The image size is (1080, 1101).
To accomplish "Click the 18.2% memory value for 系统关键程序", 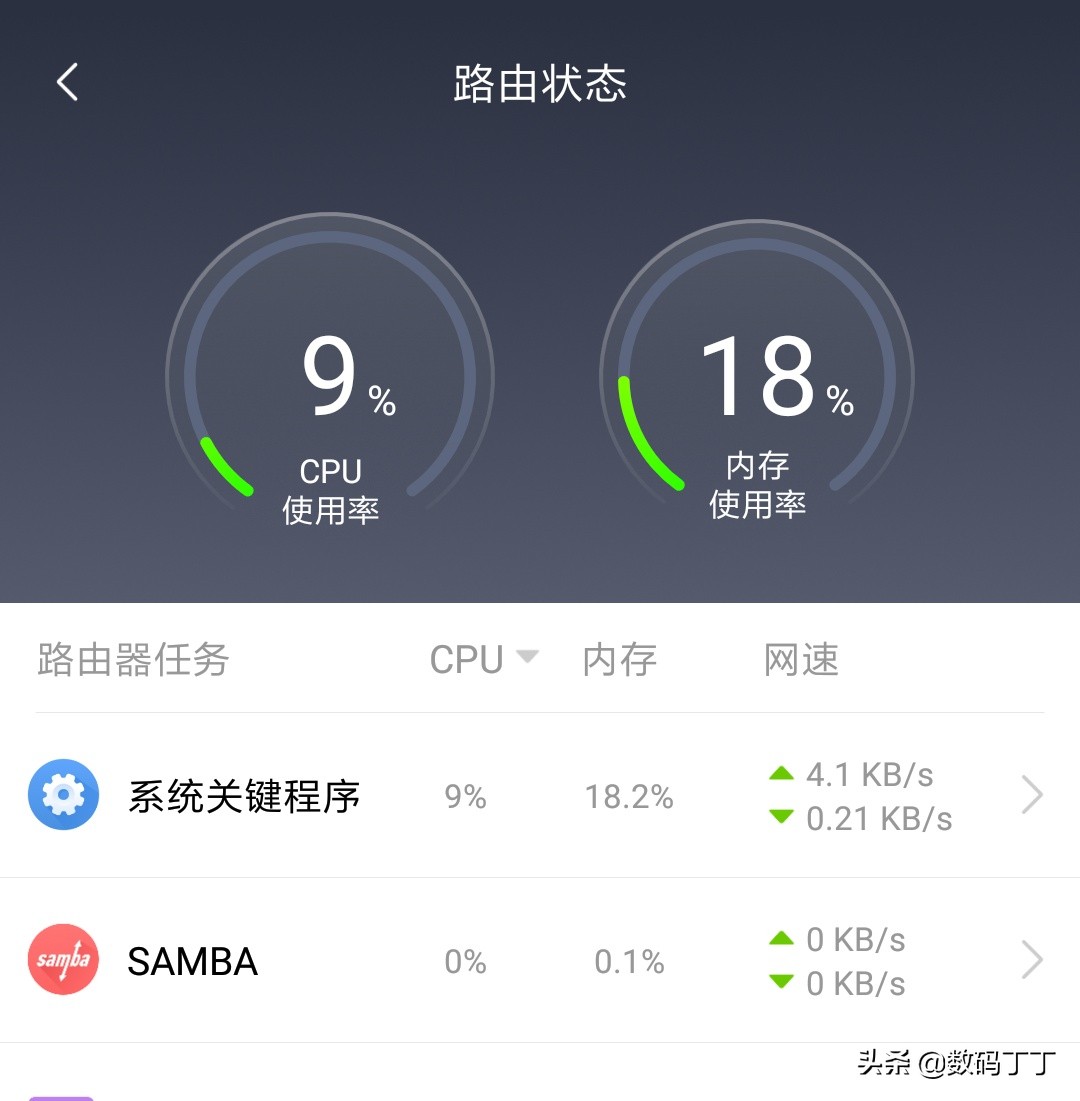I will pyautogui.click(x=628, y=795).
